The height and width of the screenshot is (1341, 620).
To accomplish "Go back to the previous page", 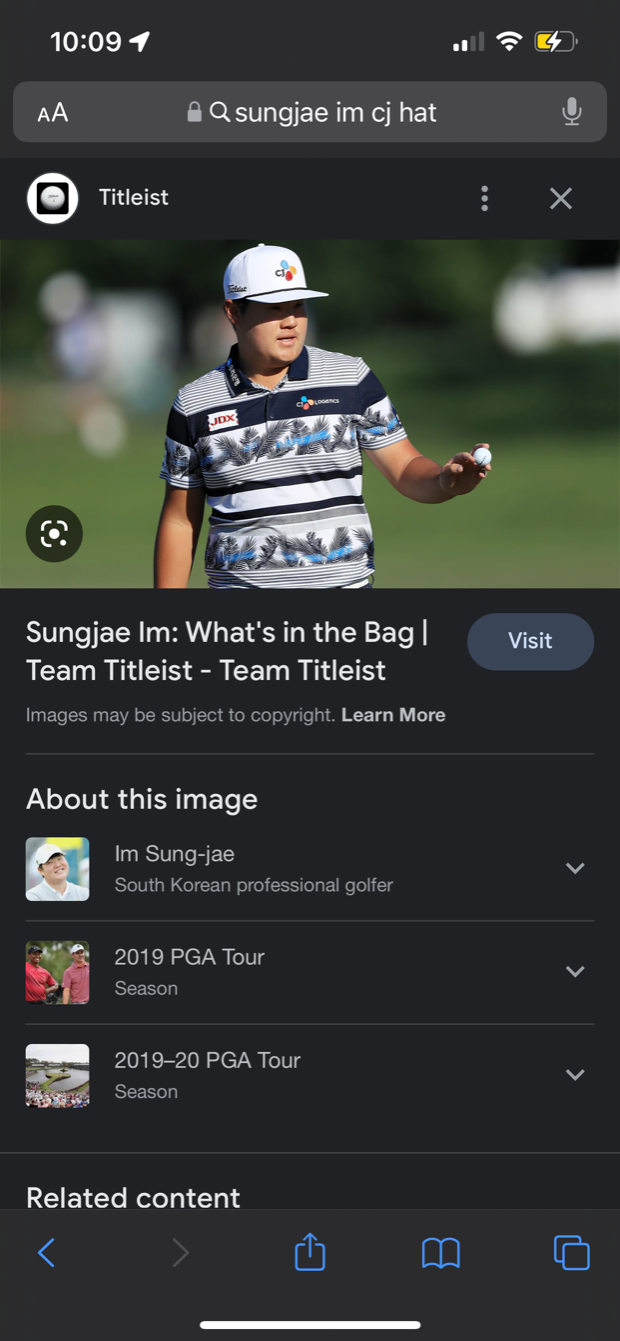I will coord(46,1252).
